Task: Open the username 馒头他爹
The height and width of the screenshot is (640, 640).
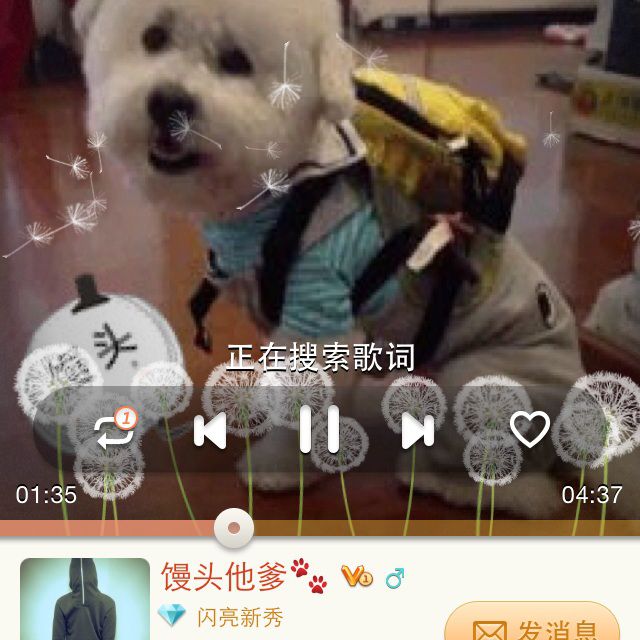Action: coord(224,576)
